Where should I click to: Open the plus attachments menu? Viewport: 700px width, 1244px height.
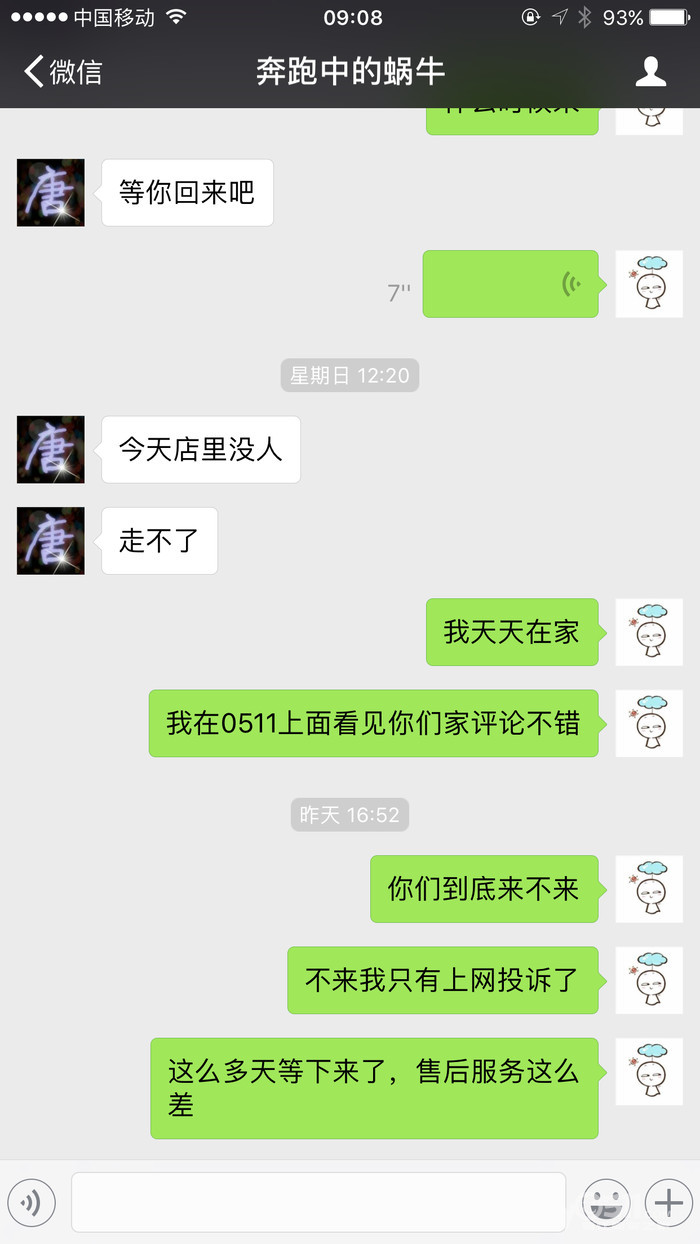[x=669, y=1202]
